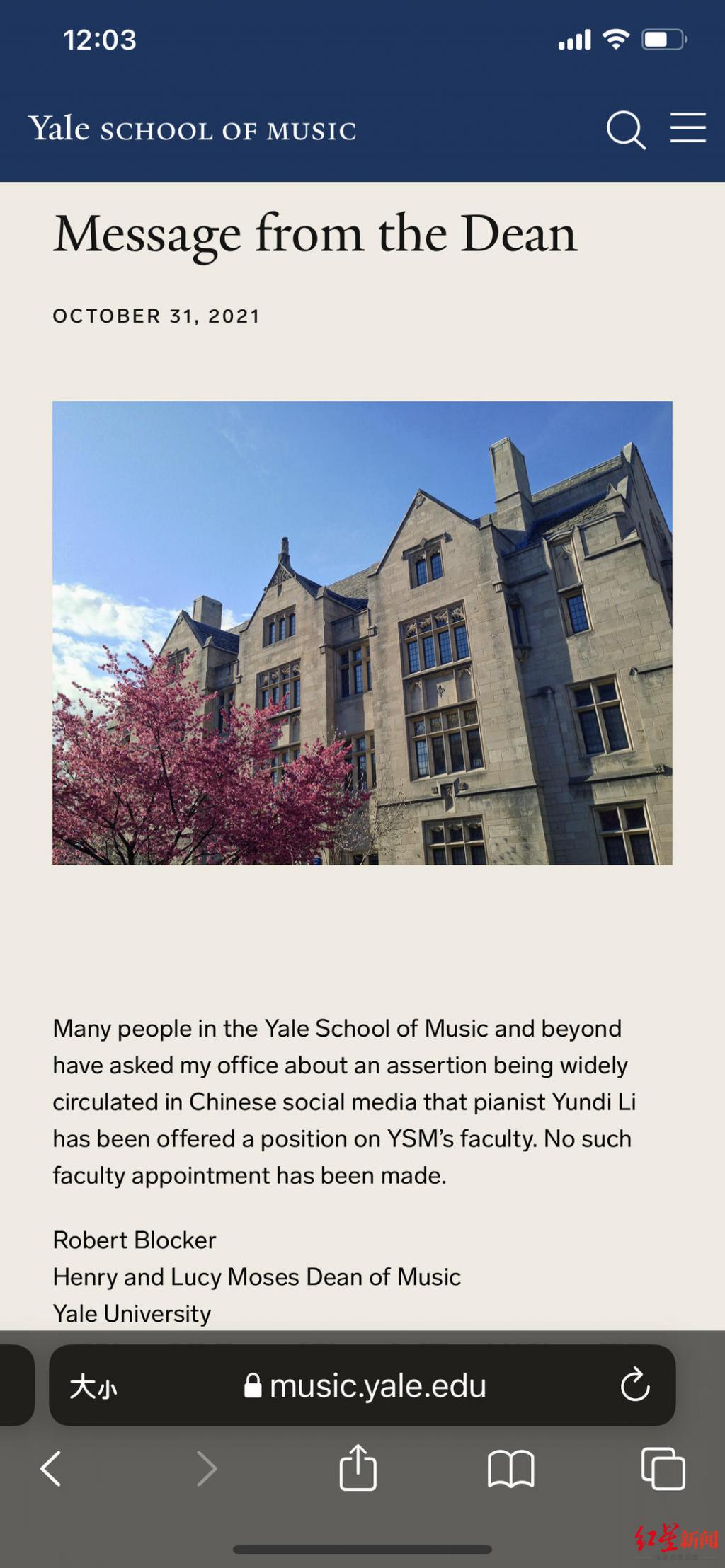The image size is (725, 1568).
Task: Open the site search magnifier
Action: 626,129
